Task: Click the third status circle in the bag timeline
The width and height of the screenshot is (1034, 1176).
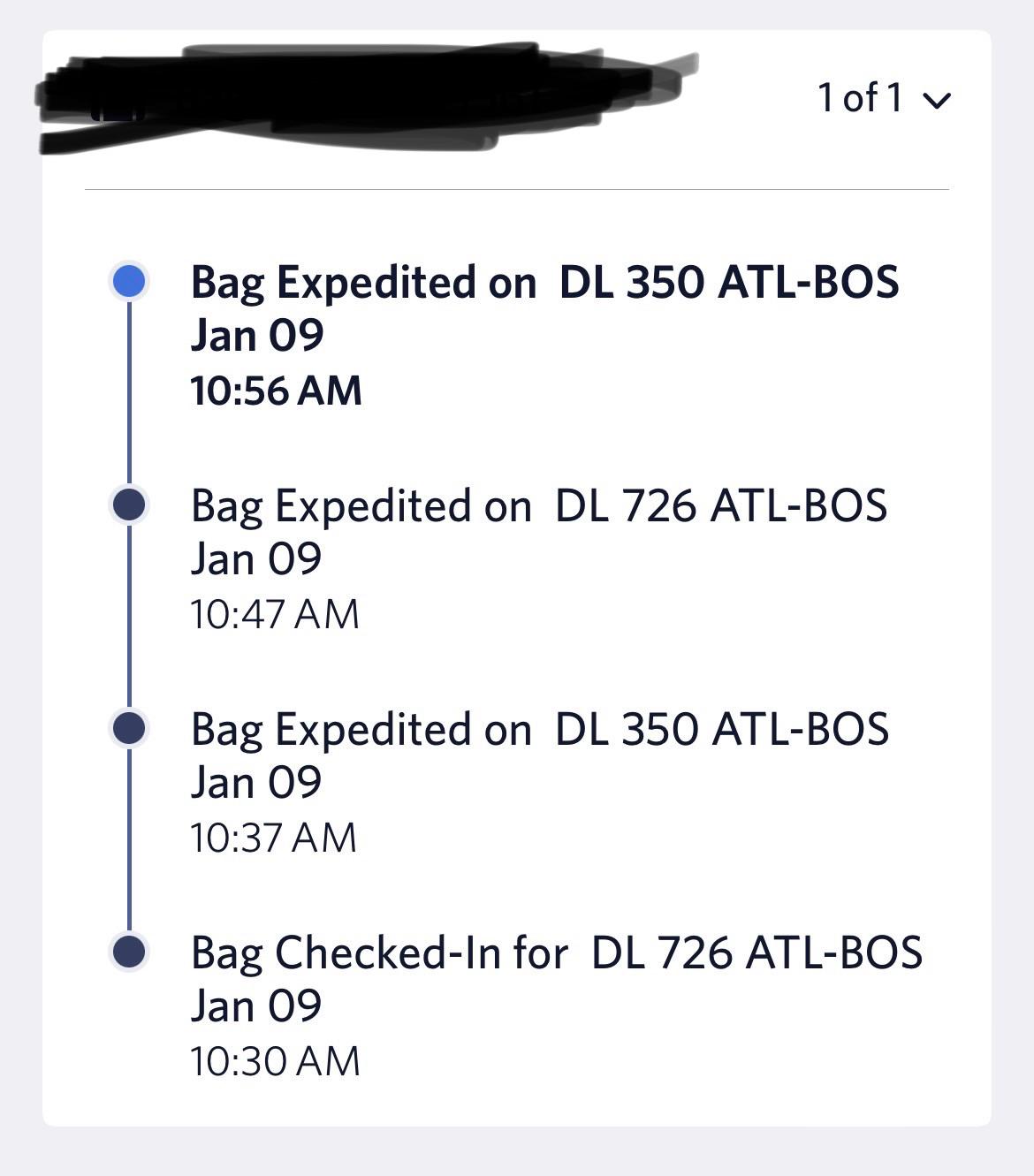Action: pos(129,727)
